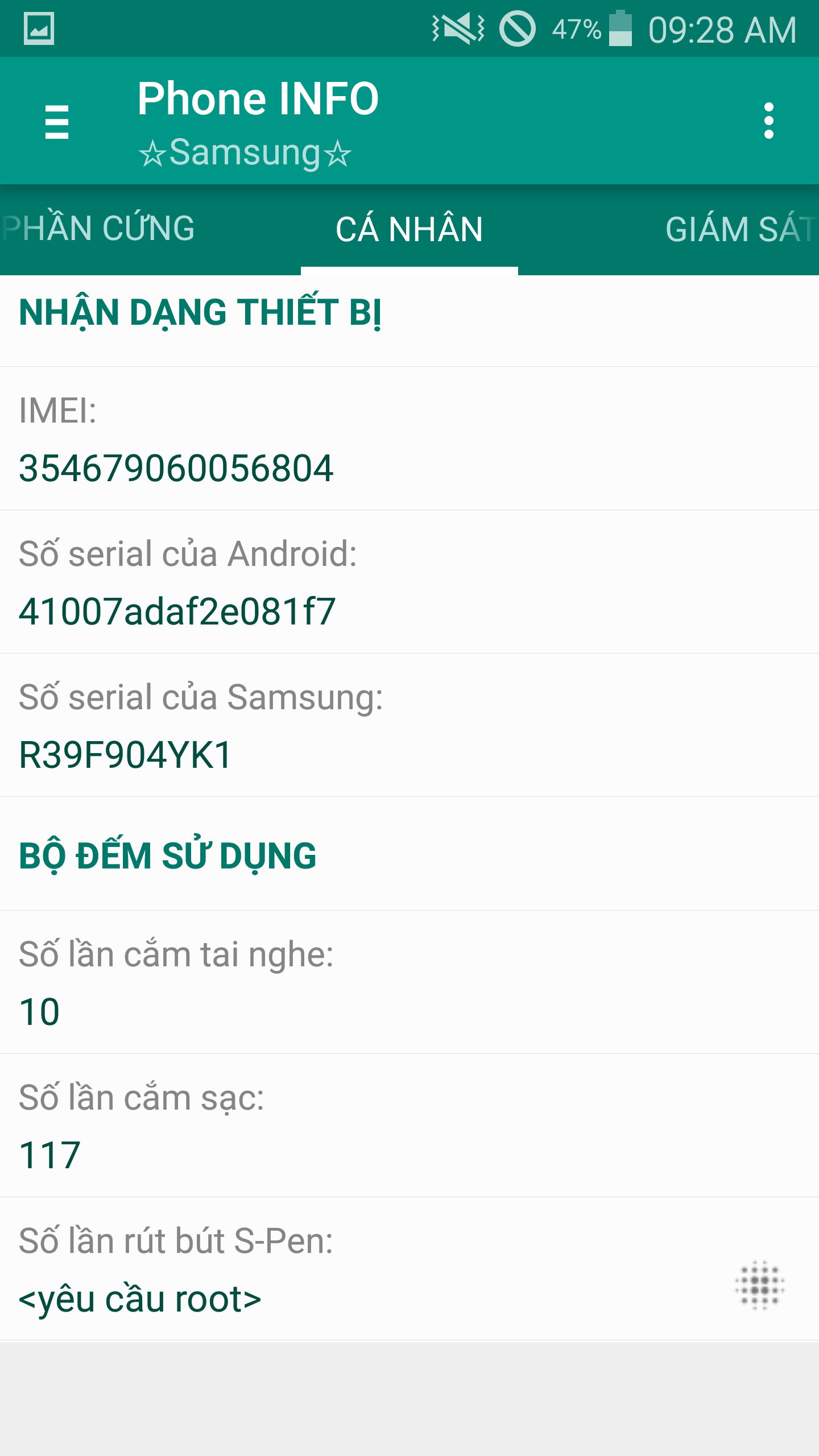Open the overflow menu
The width and height of the screenshot is (819, 1456).
768,121
